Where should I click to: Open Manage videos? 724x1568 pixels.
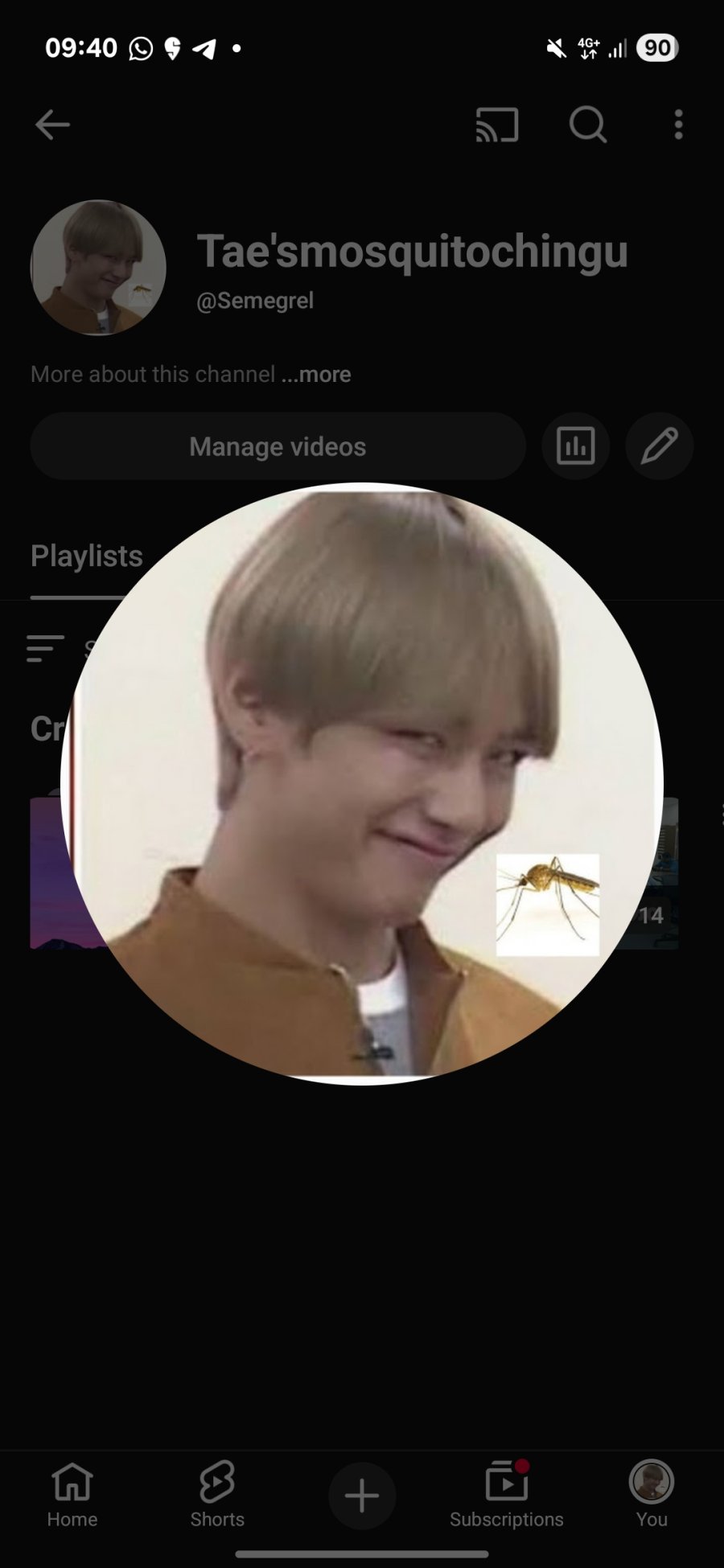278,446
